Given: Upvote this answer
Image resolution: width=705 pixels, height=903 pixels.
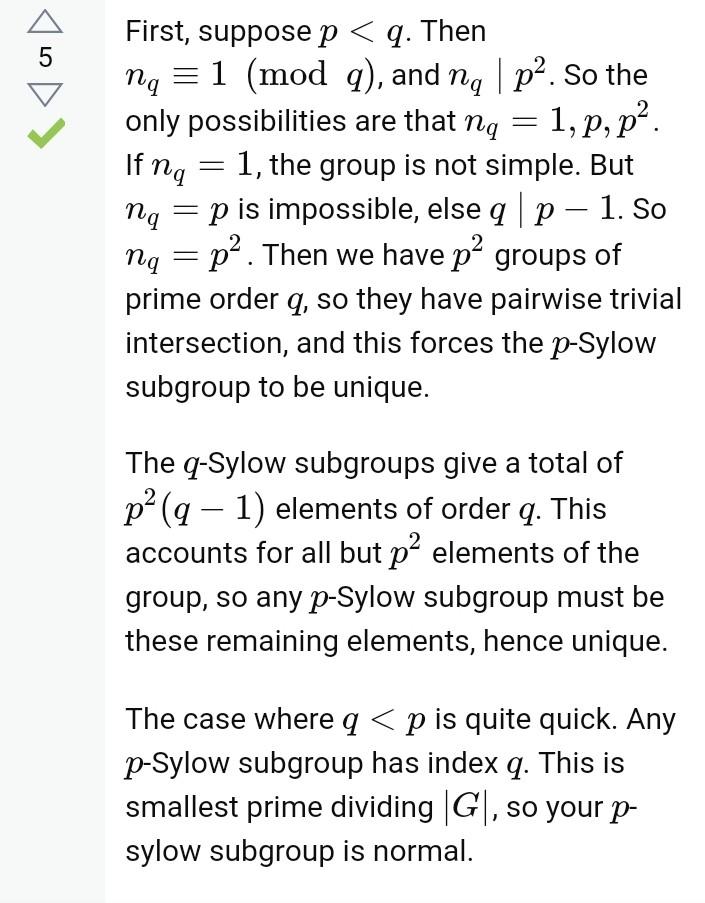Looking at the screenshot, I should (x=45, y=23).
